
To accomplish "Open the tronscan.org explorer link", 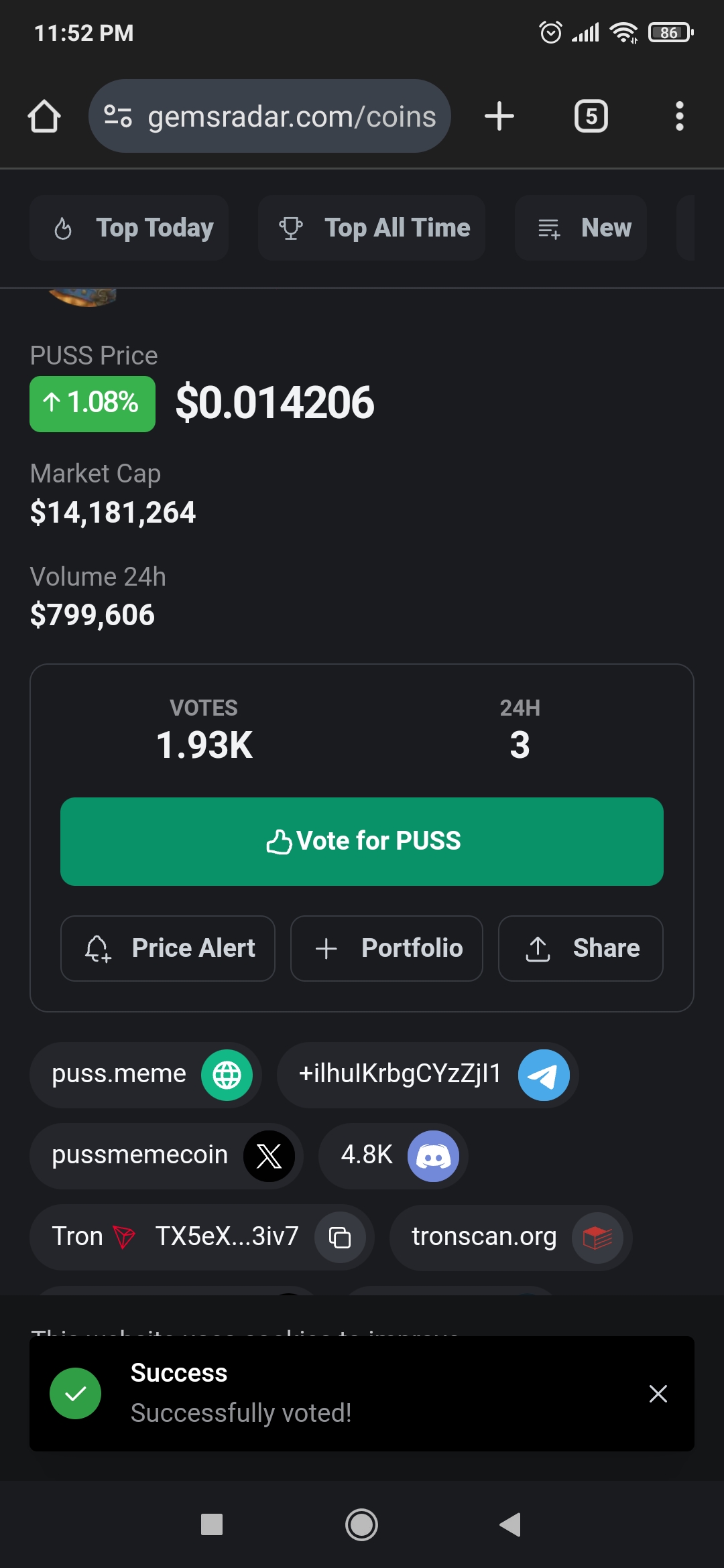I will pyautogui.click(x=511, y=1237).
